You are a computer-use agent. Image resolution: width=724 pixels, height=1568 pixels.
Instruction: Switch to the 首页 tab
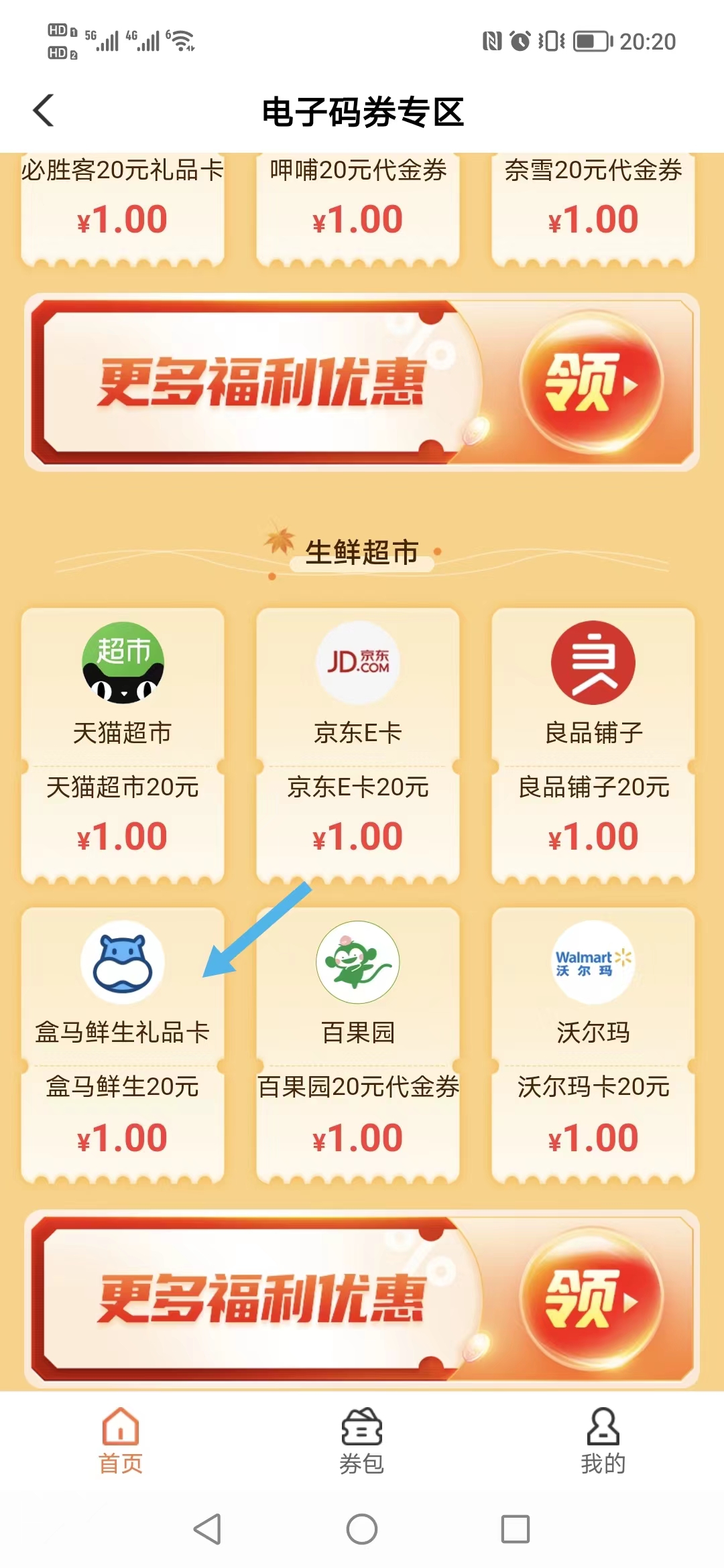tap(121, 1441)
